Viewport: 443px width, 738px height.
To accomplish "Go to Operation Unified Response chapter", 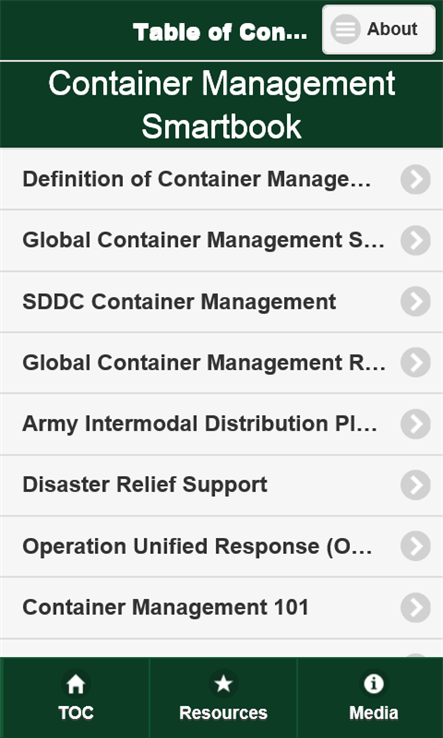I will click(221, 546).
